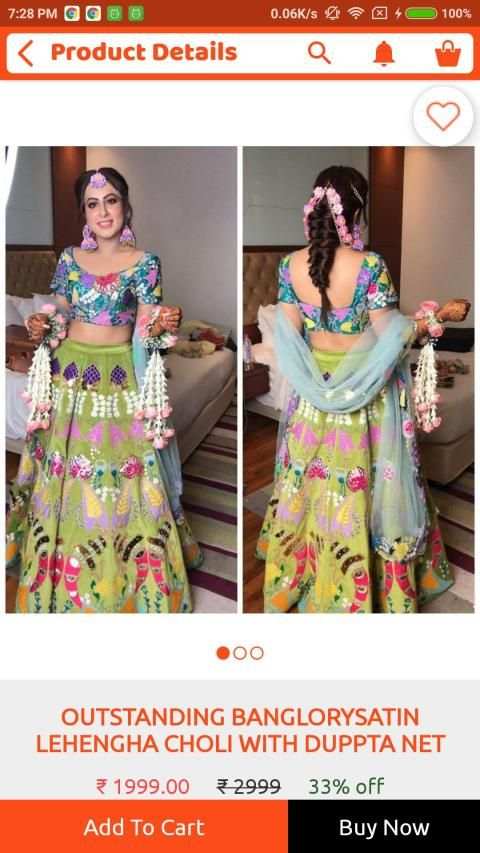The width and height of the screenshot is (480, 853).
Task: Open the lehenga product image
Action: (x=240, y=380)
